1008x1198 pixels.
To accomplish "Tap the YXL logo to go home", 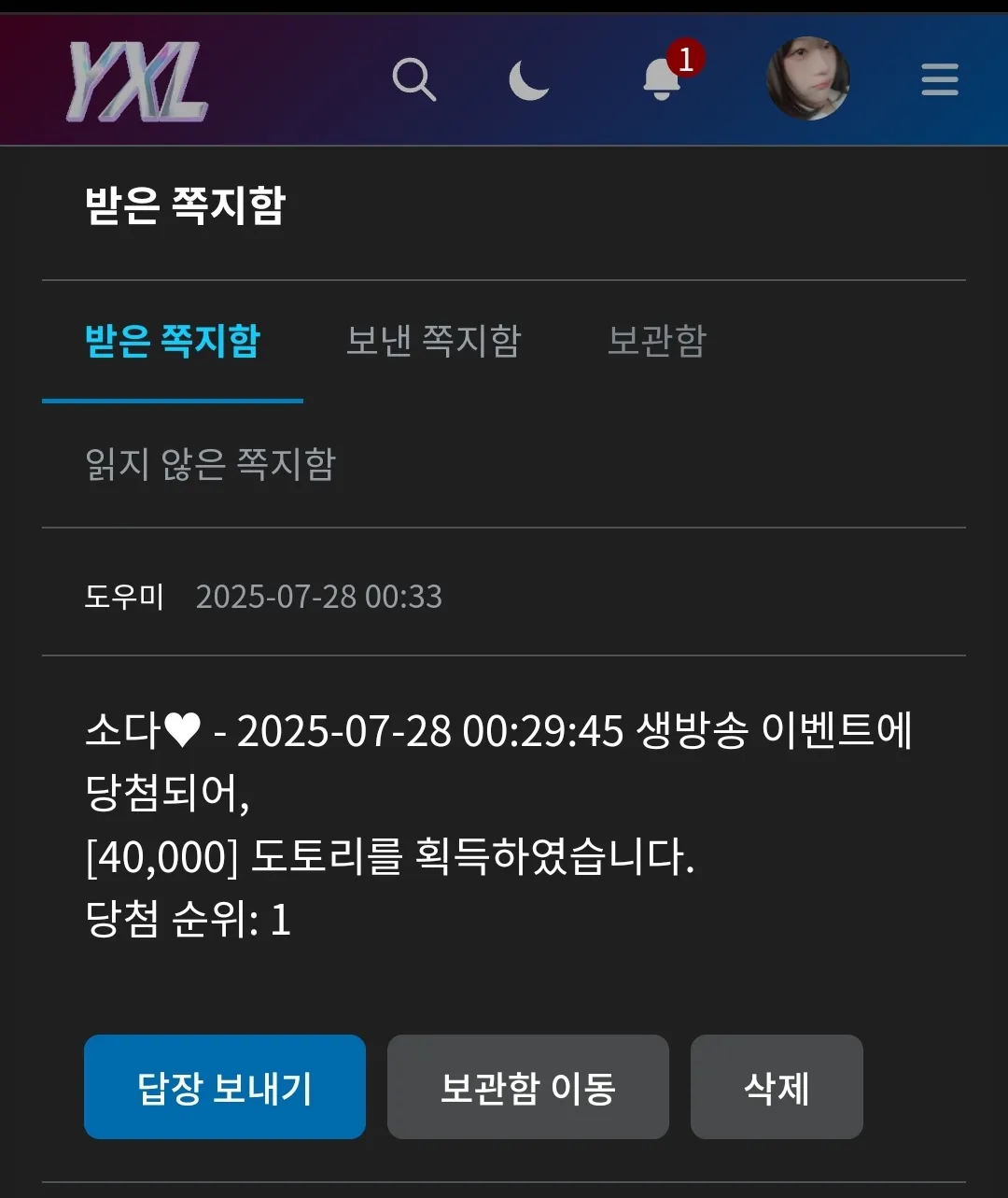I will click(137, 82).
